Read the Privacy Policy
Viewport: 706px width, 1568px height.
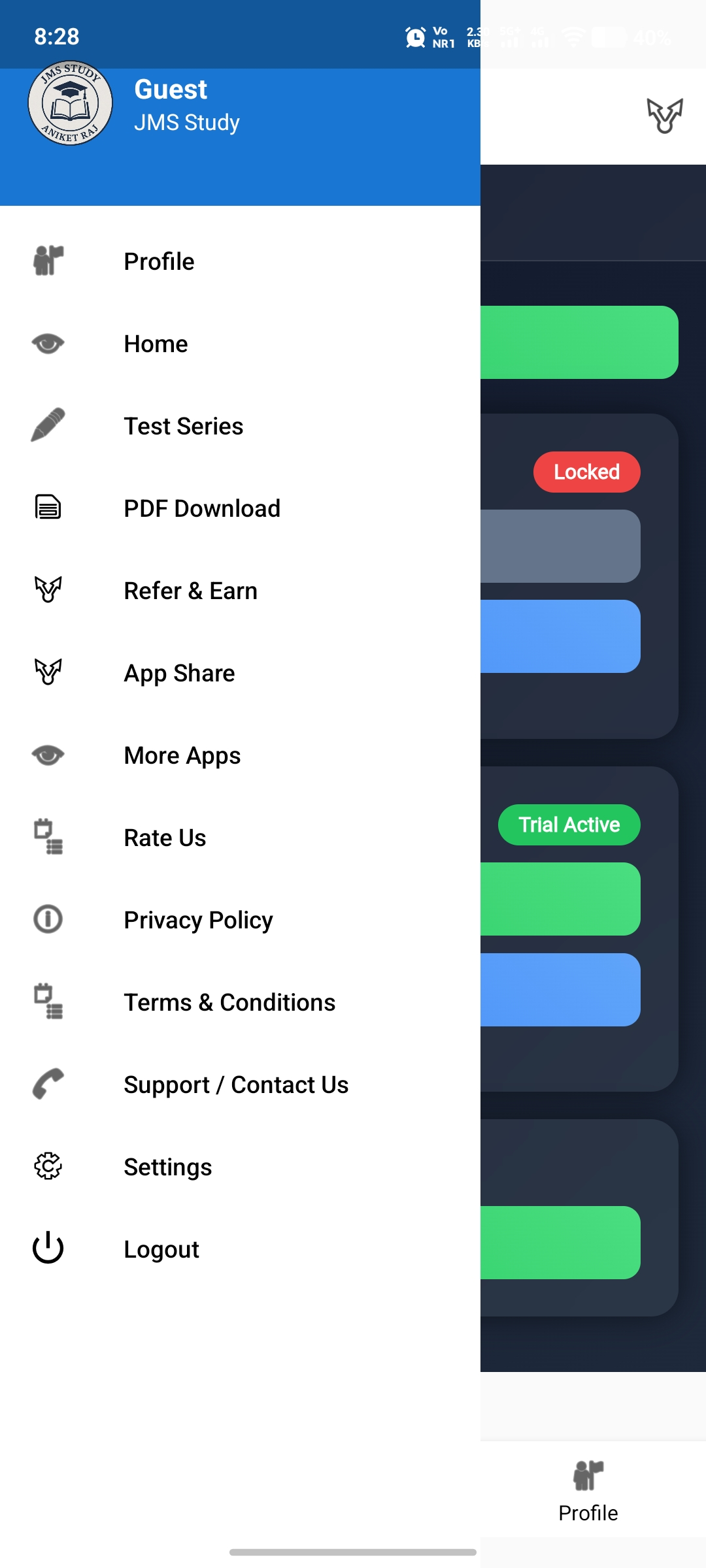[198, 920]
